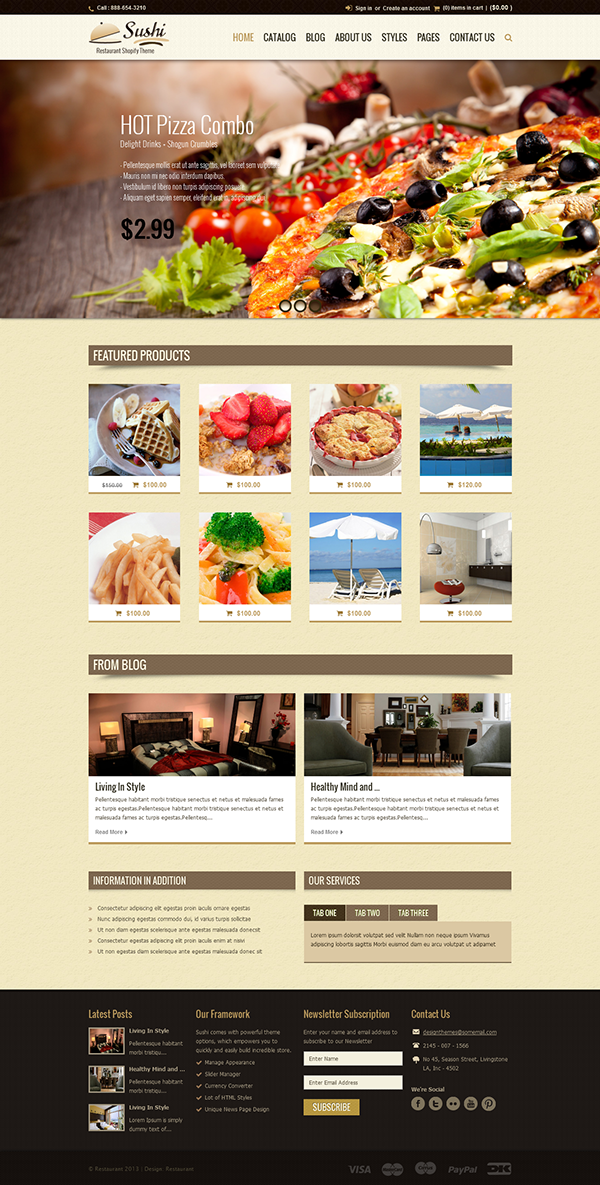Viewport: 600px width, 1185px height.
Task: Open the waffle product card
Action: [135, 438]
